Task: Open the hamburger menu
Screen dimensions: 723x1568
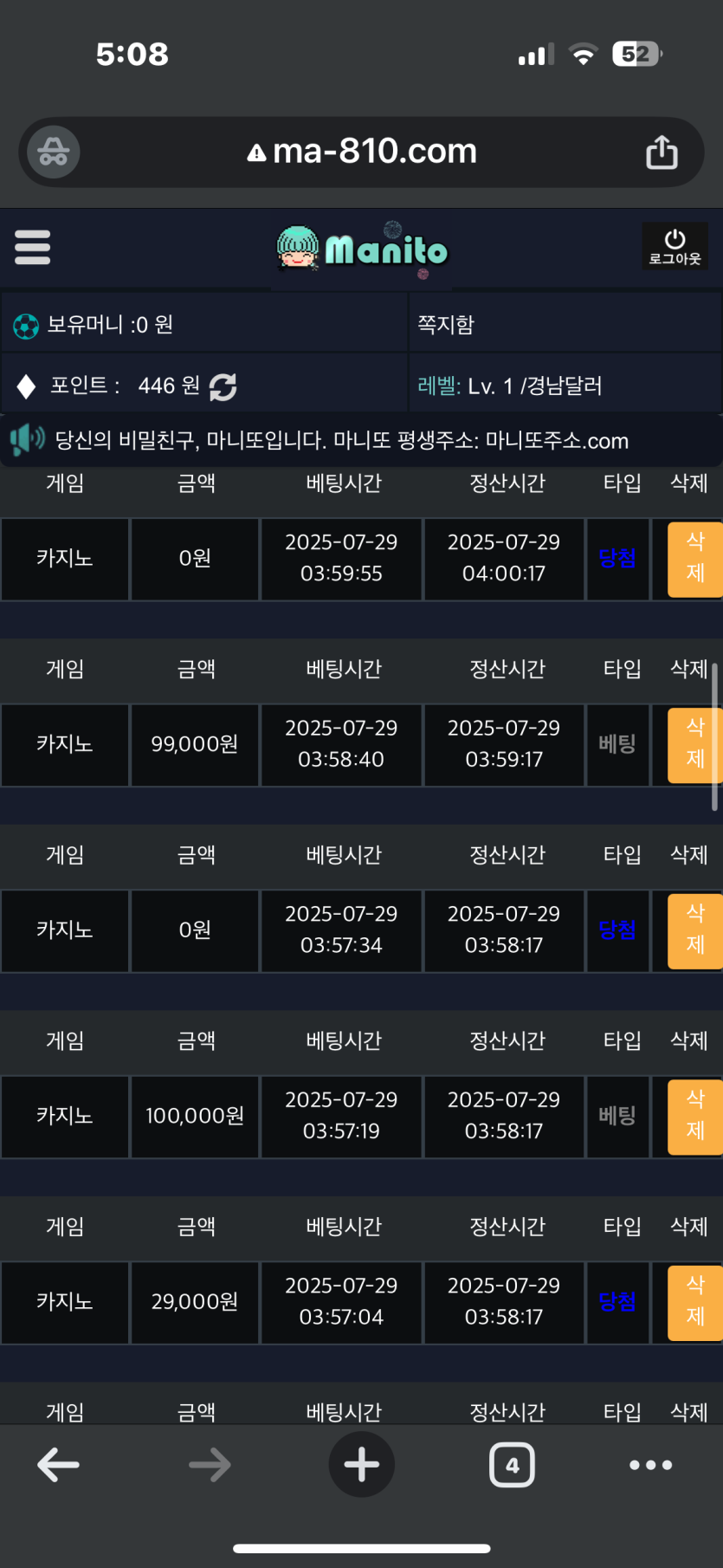Action: click(x=33, y=248)
